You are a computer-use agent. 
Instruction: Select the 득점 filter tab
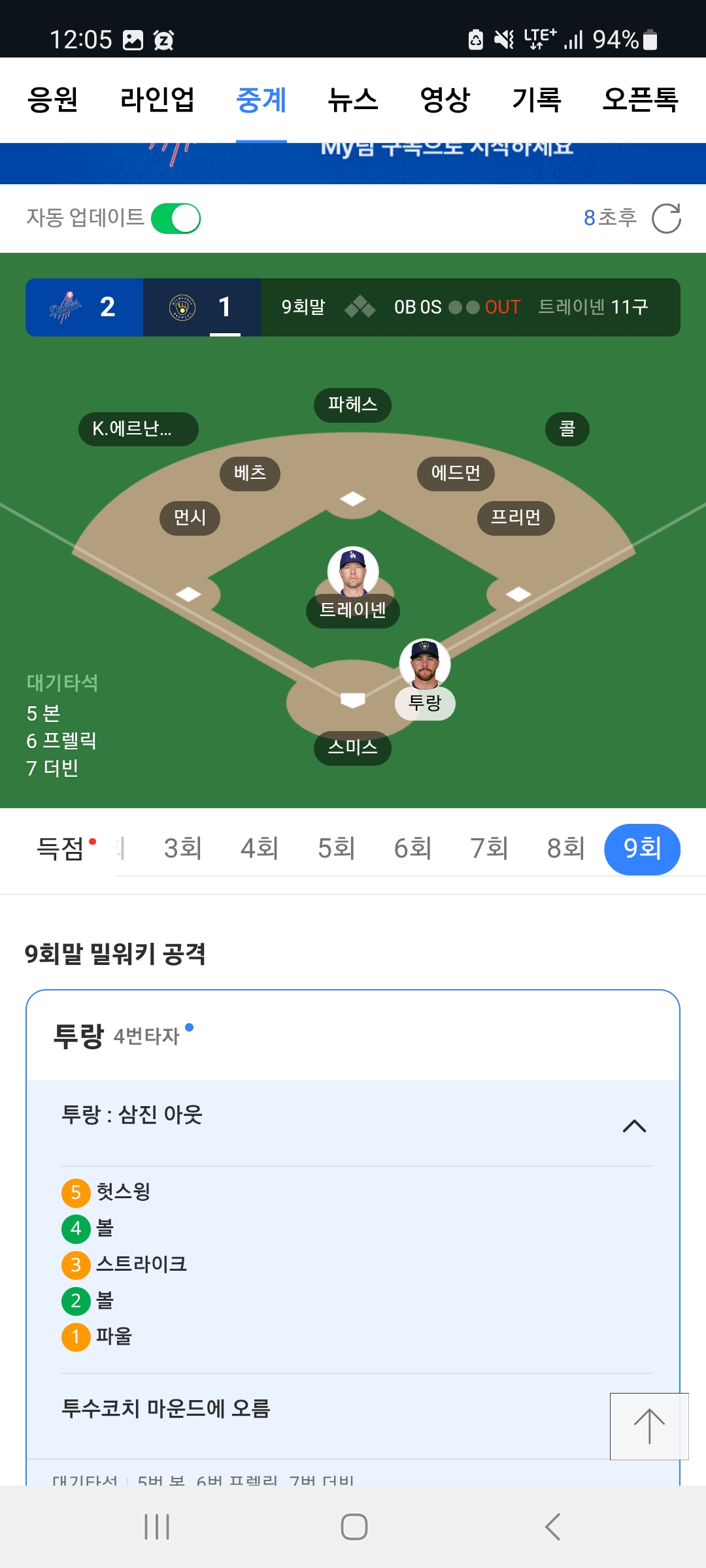click(x=61, y=849)
